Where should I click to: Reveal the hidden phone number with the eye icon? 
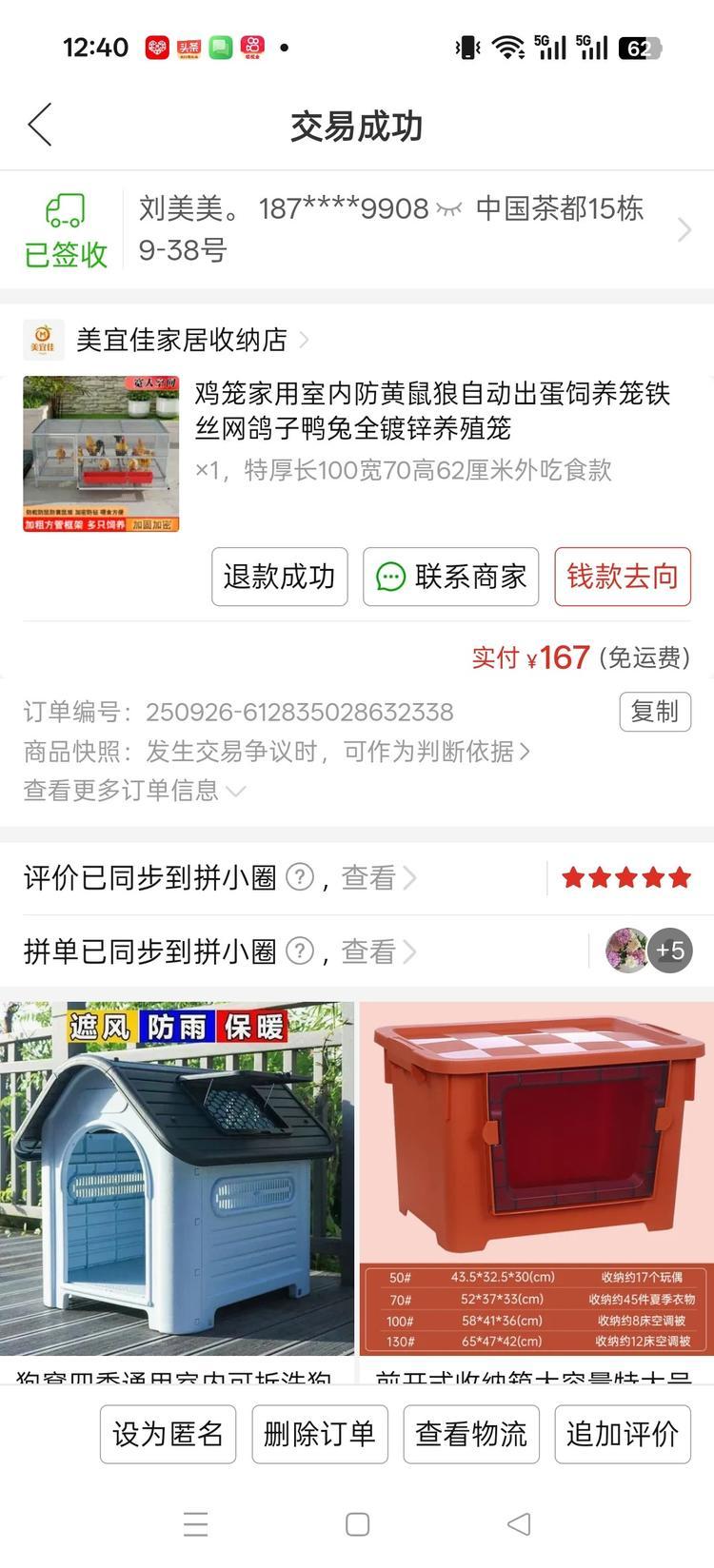point(449,209)
